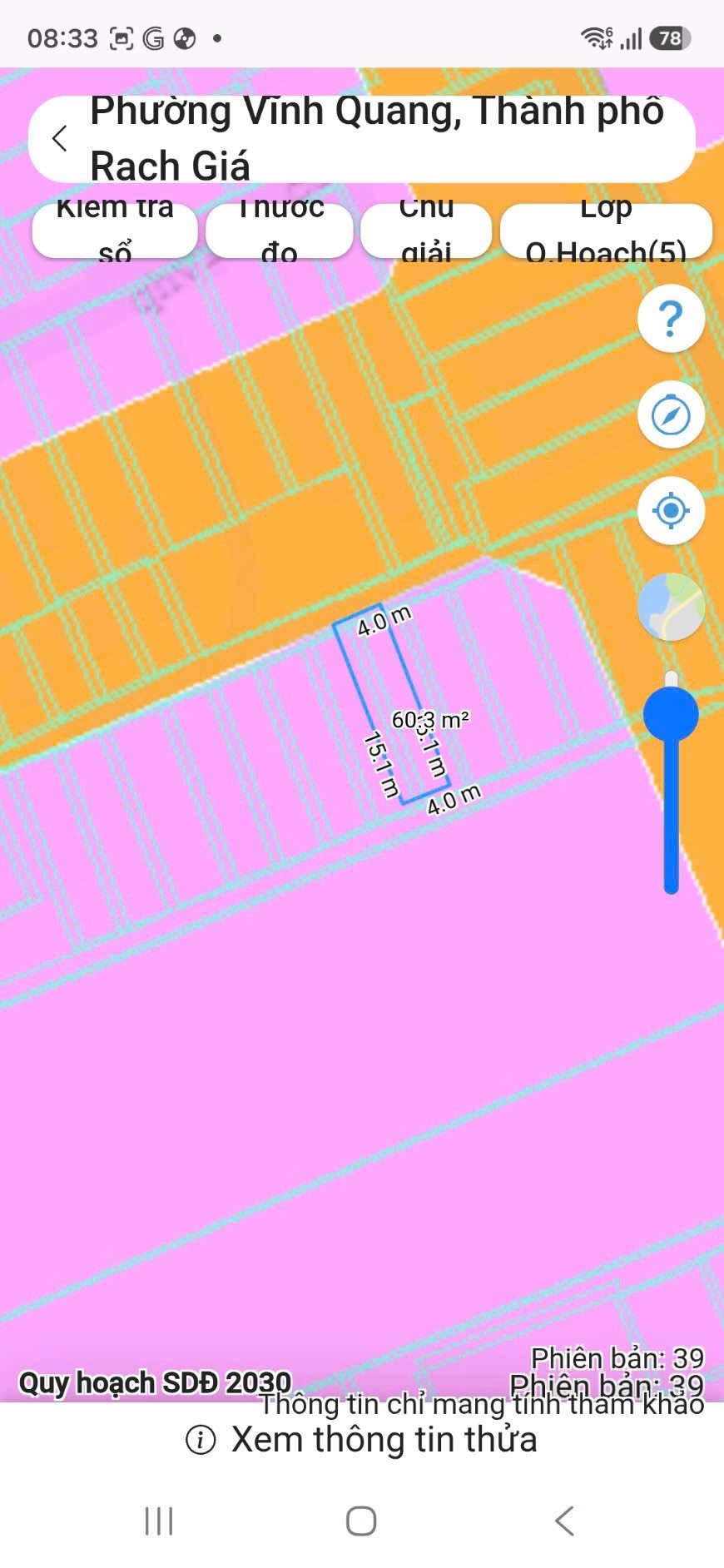
Task: Open the question mark help button
Action: 671,318
